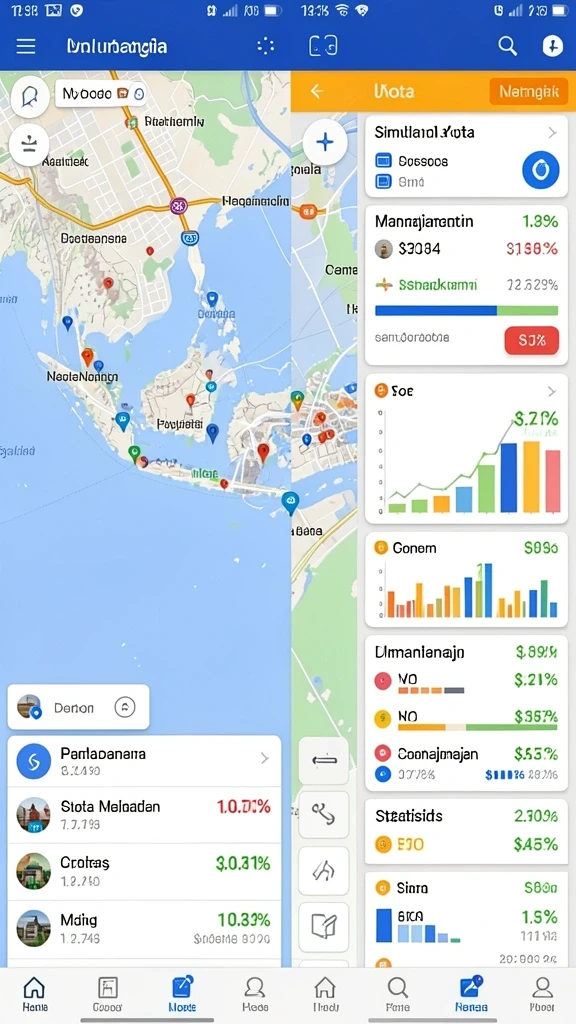
Task: Open the Crohas list row
Action: point(144,871)
